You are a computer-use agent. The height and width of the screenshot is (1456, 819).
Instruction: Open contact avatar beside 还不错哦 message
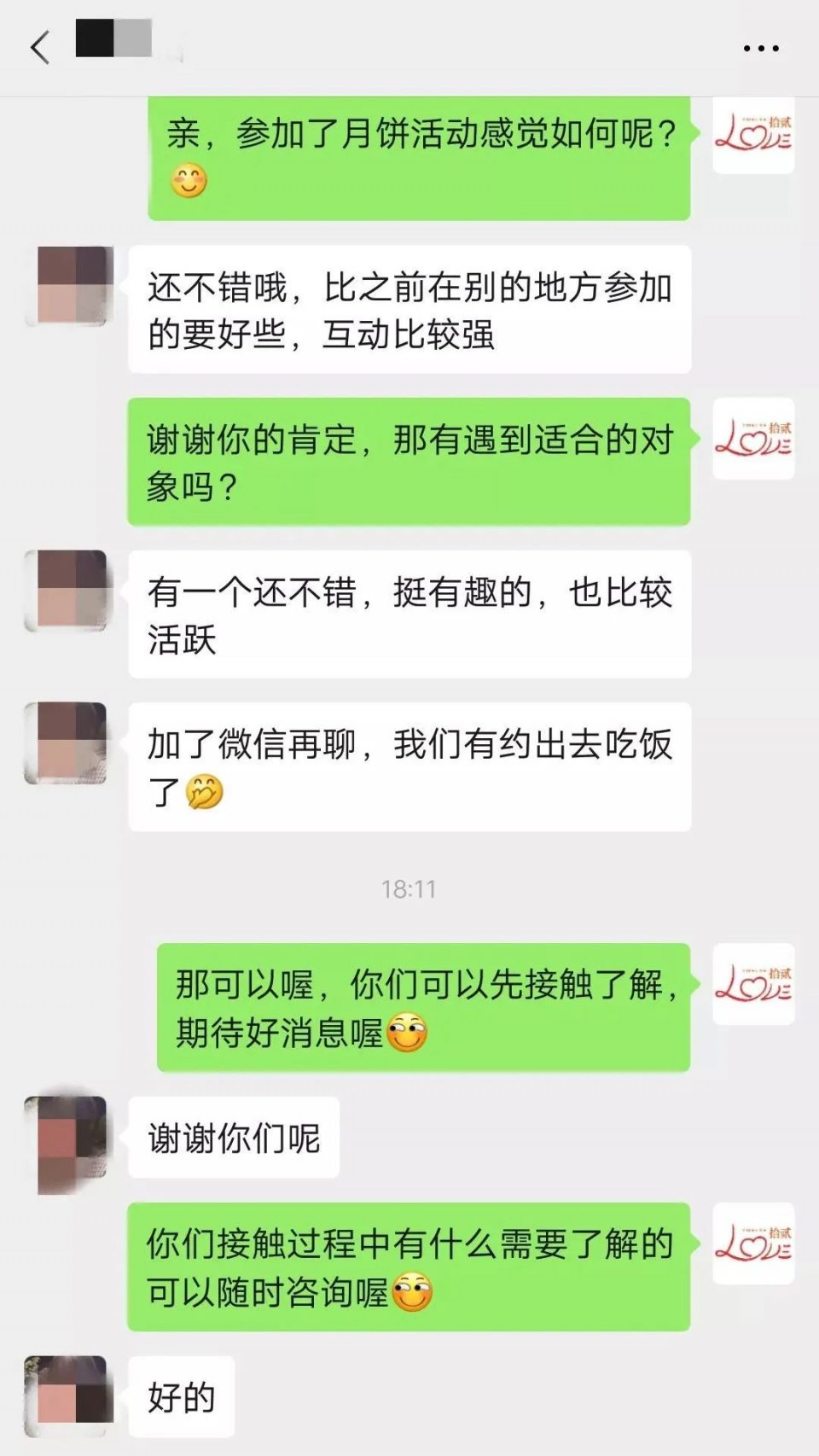click(72, 286)
